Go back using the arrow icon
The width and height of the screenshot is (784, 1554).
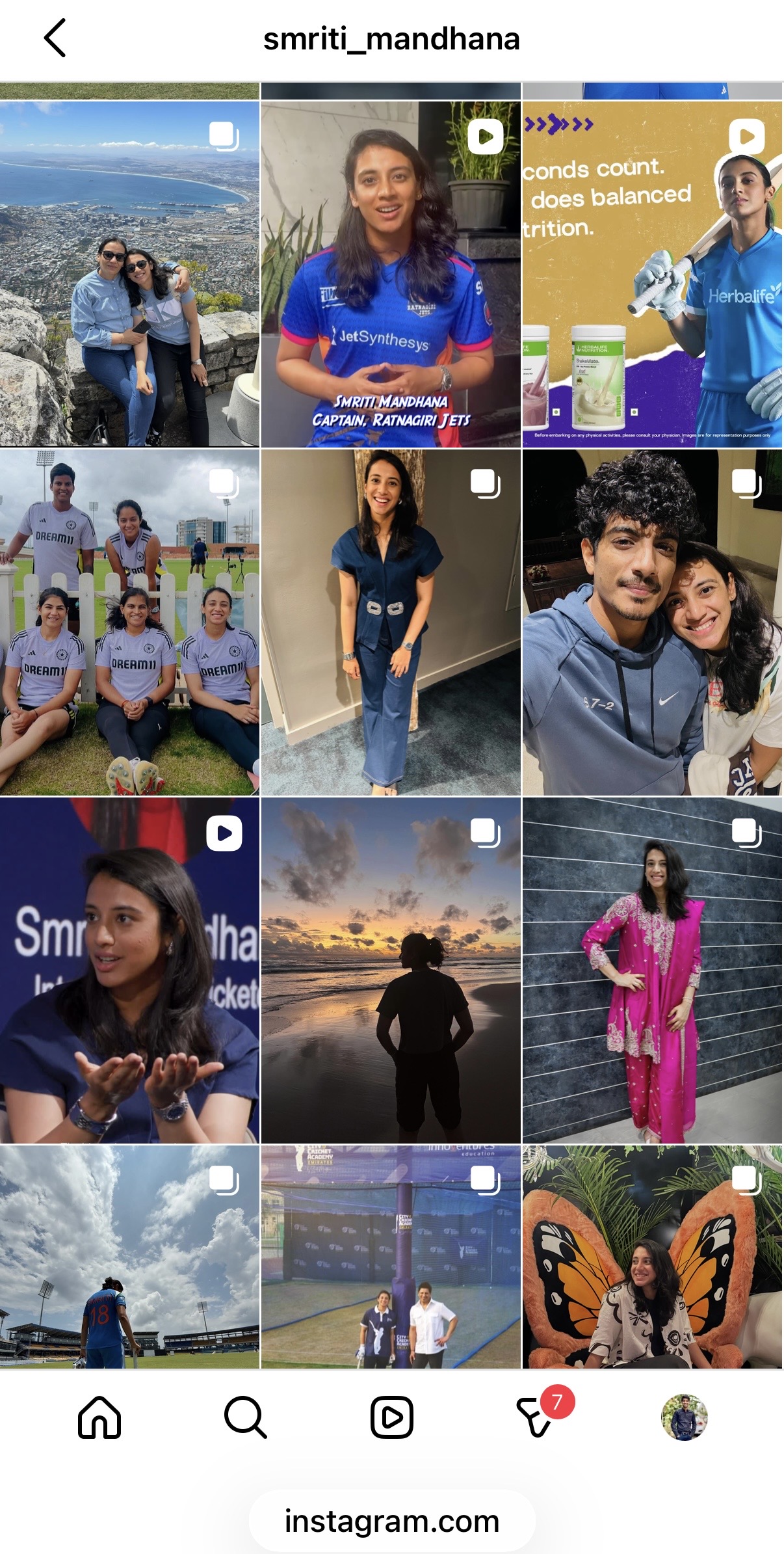pos(55,38)
